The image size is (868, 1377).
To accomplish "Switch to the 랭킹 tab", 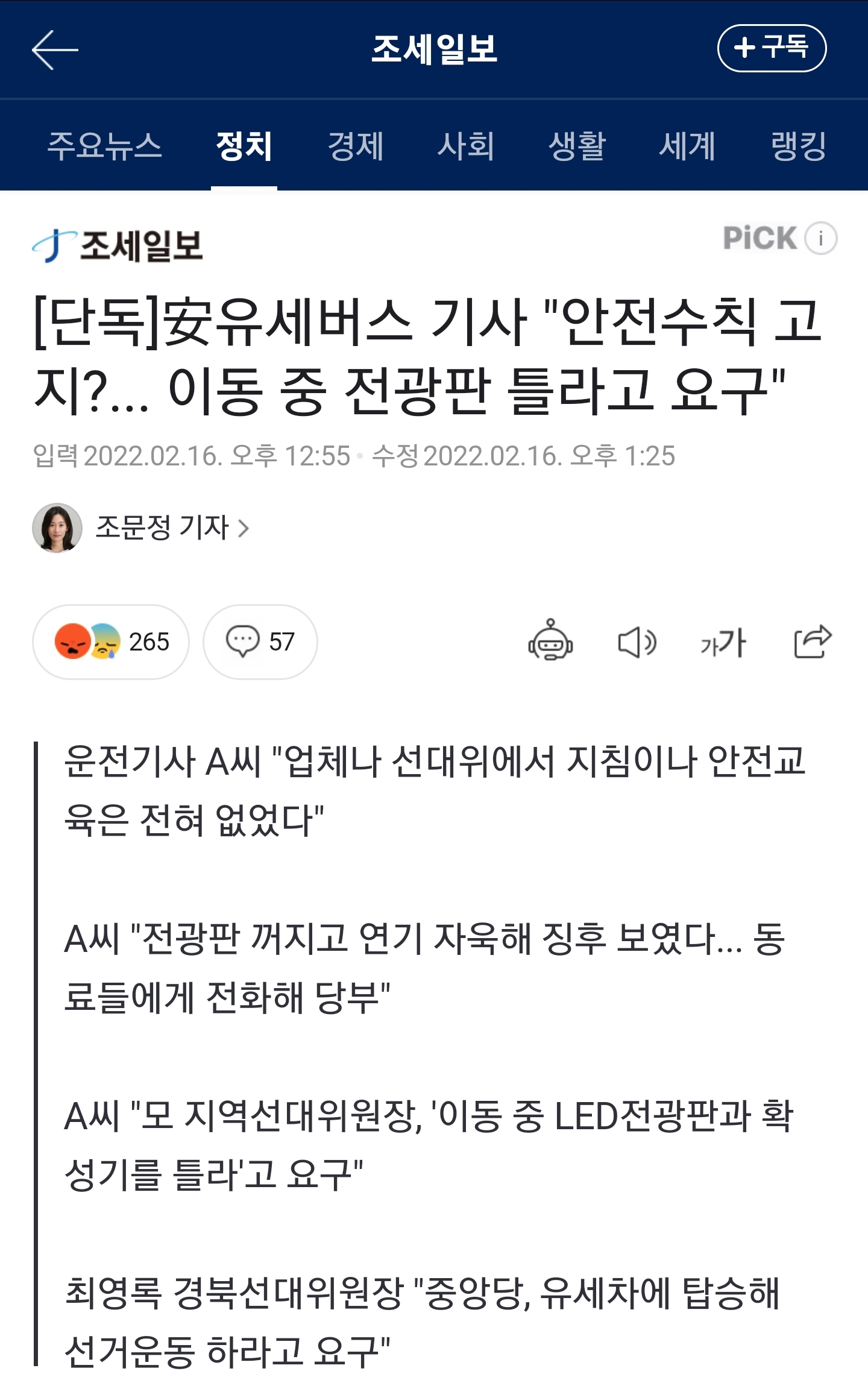I will click(799, 146).
